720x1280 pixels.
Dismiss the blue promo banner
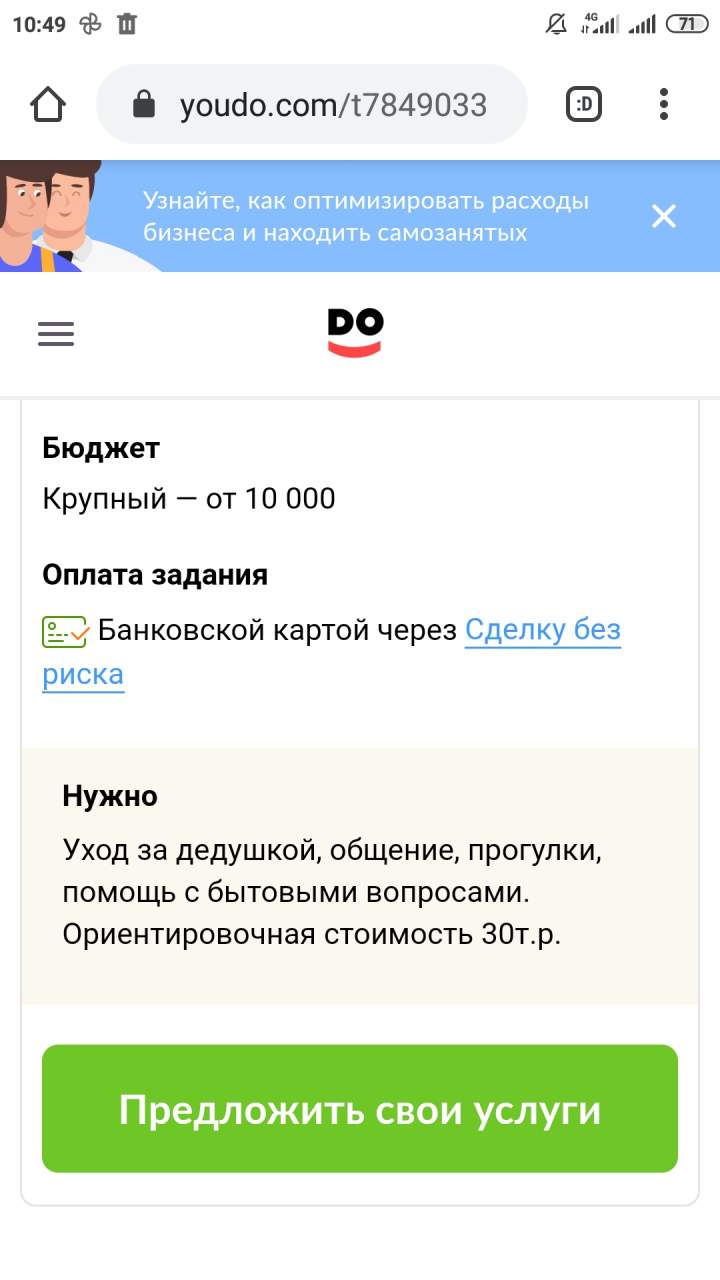pyautogui.click(x=664, y=216)
